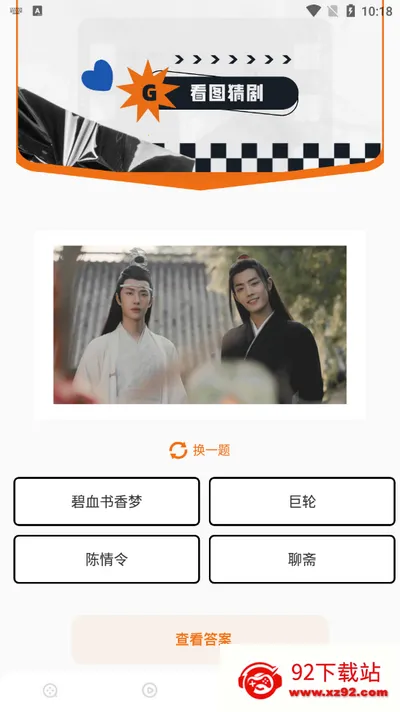400x712 pixels.
Task: Pick 陈情令 as the drama name
Action: pyautogui.click(x=106, y=559)
